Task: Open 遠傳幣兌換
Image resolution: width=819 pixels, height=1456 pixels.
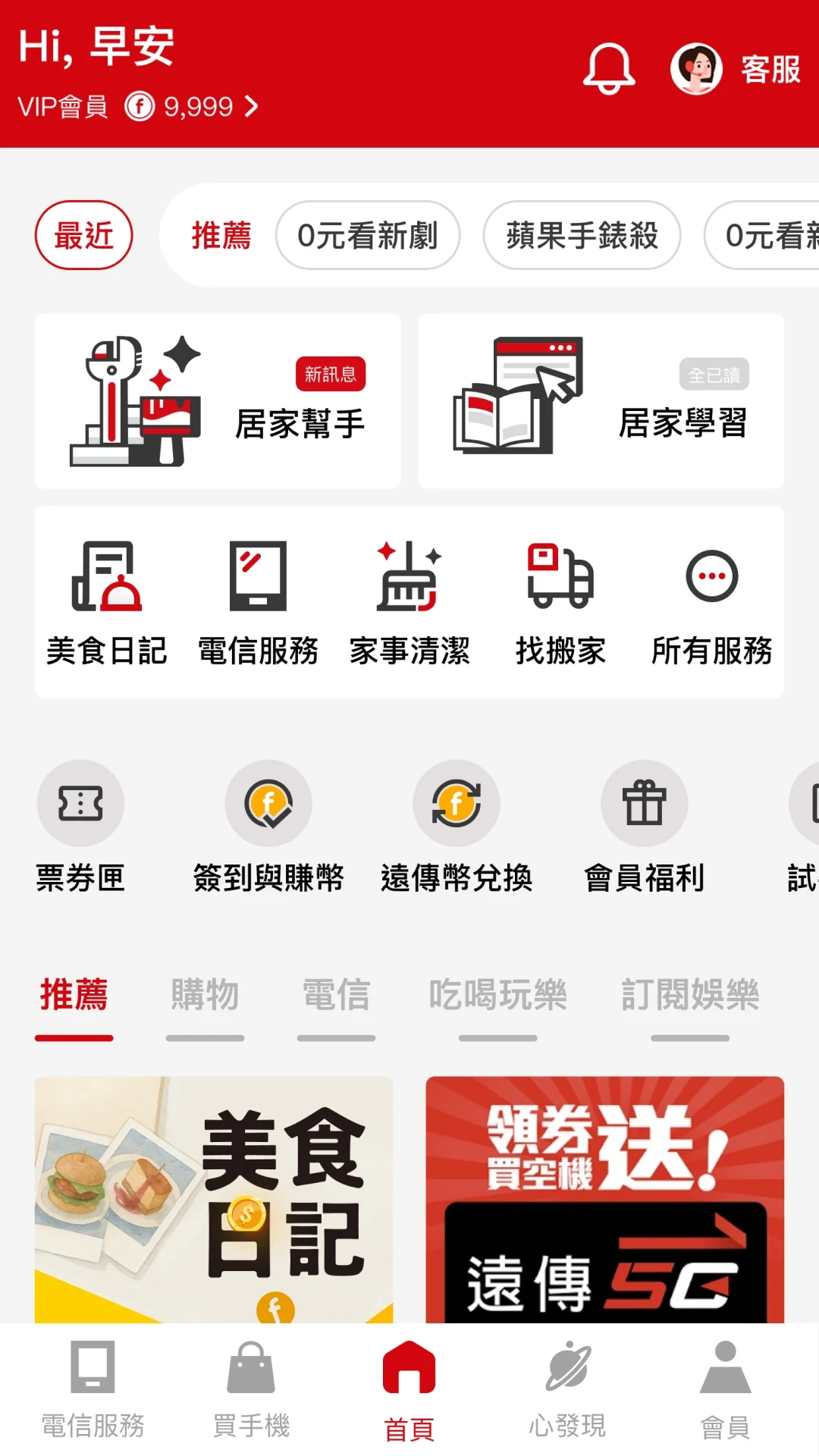Action: click(x=457, y=827)
